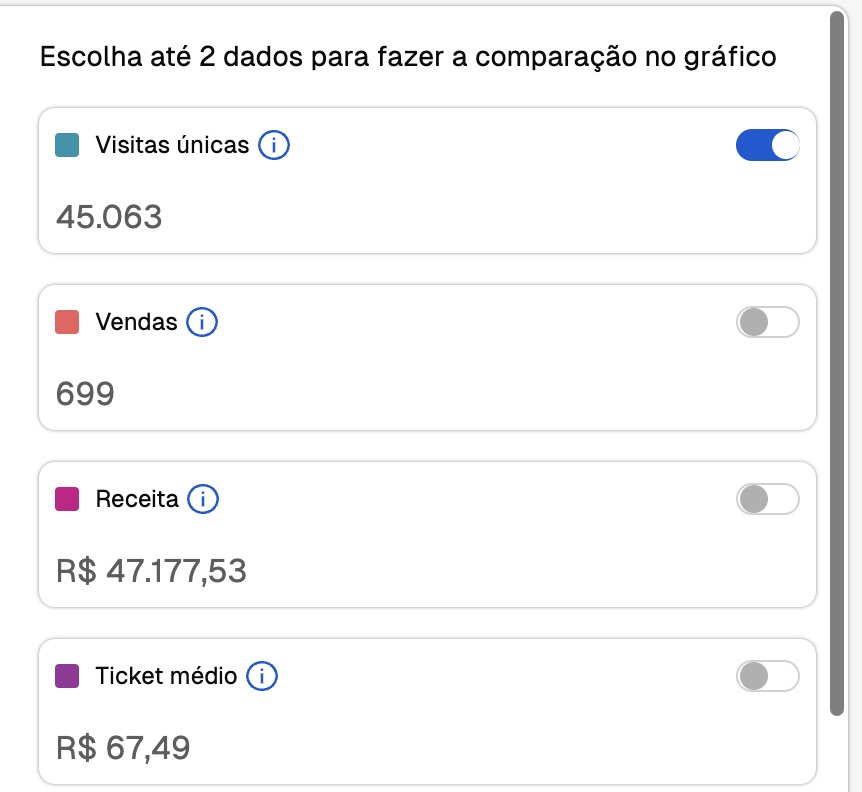This screenshot has height=792, width=862.
Task: View Receita info tooltip
Action: click(x=203, y=499)
